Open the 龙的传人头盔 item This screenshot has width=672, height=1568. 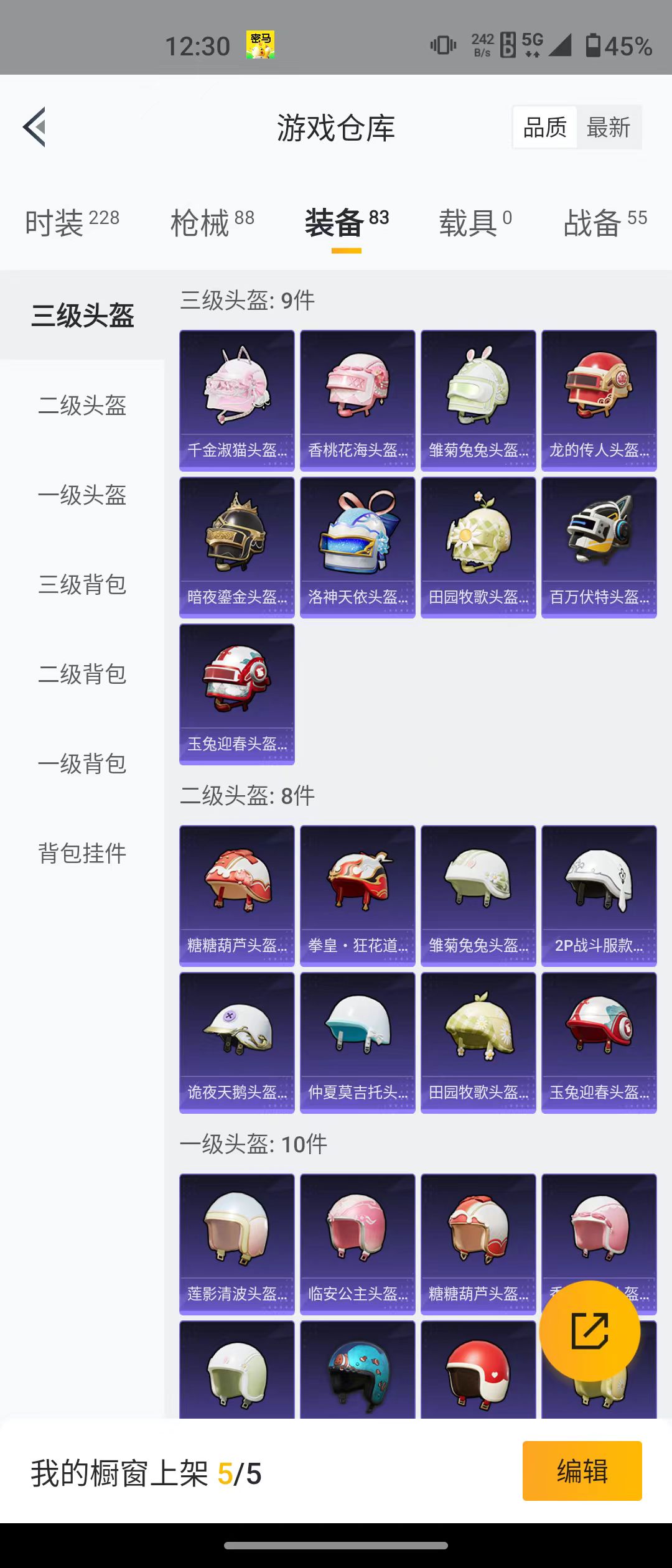[x=599, y=400]
